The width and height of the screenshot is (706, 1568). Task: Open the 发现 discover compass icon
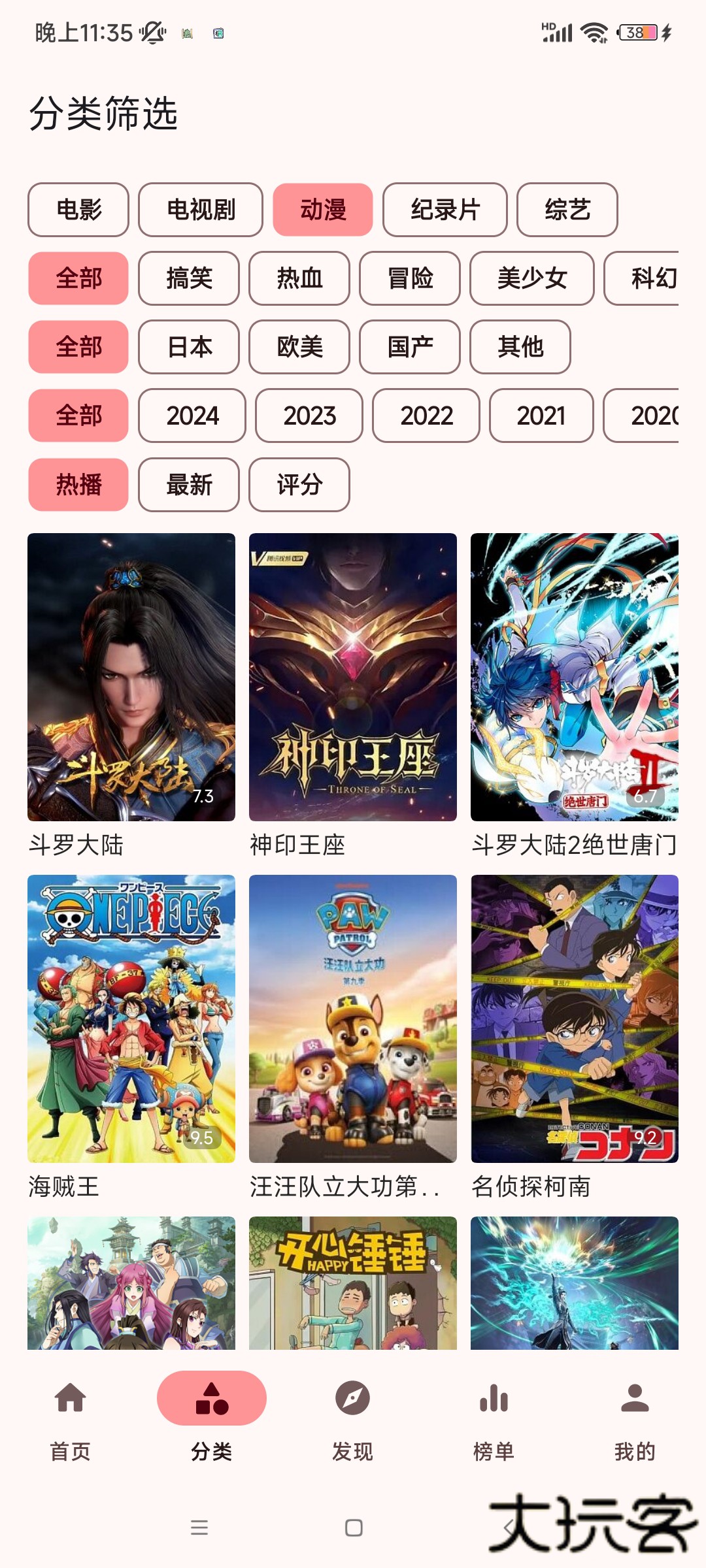coord(352,1398)
